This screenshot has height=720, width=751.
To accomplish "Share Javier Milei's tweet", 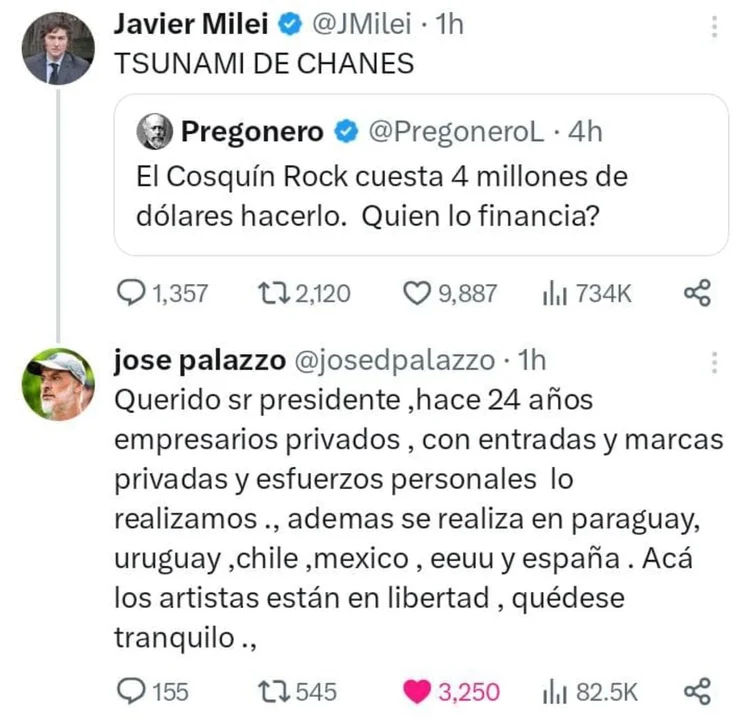I will point(696,293).
